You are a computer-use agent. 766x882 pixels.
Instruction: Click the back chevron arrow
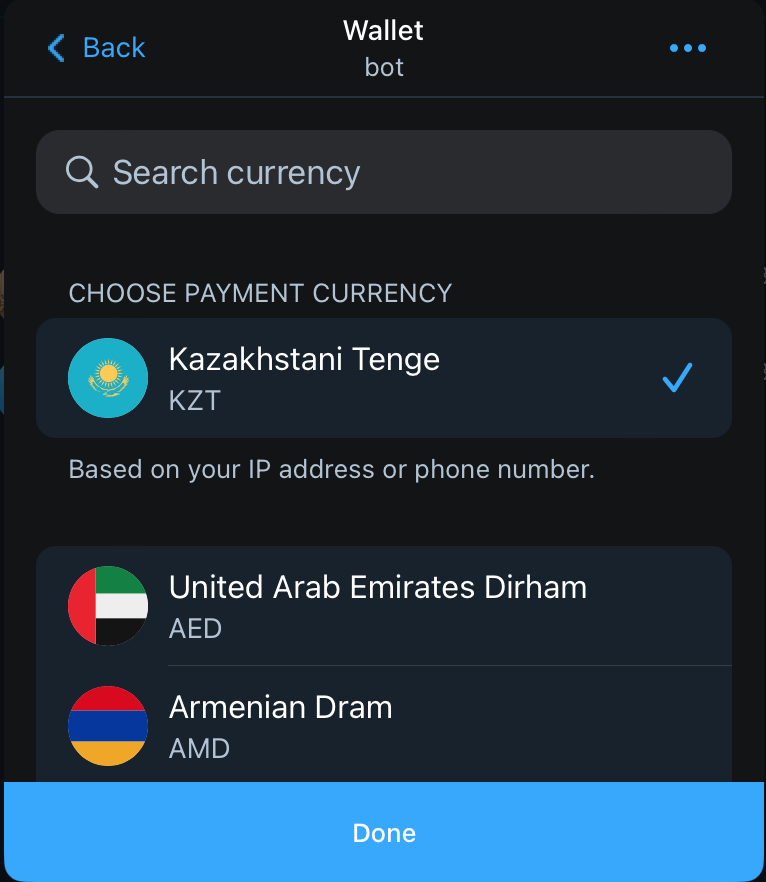pyautogui.click(x=56, y=47)
